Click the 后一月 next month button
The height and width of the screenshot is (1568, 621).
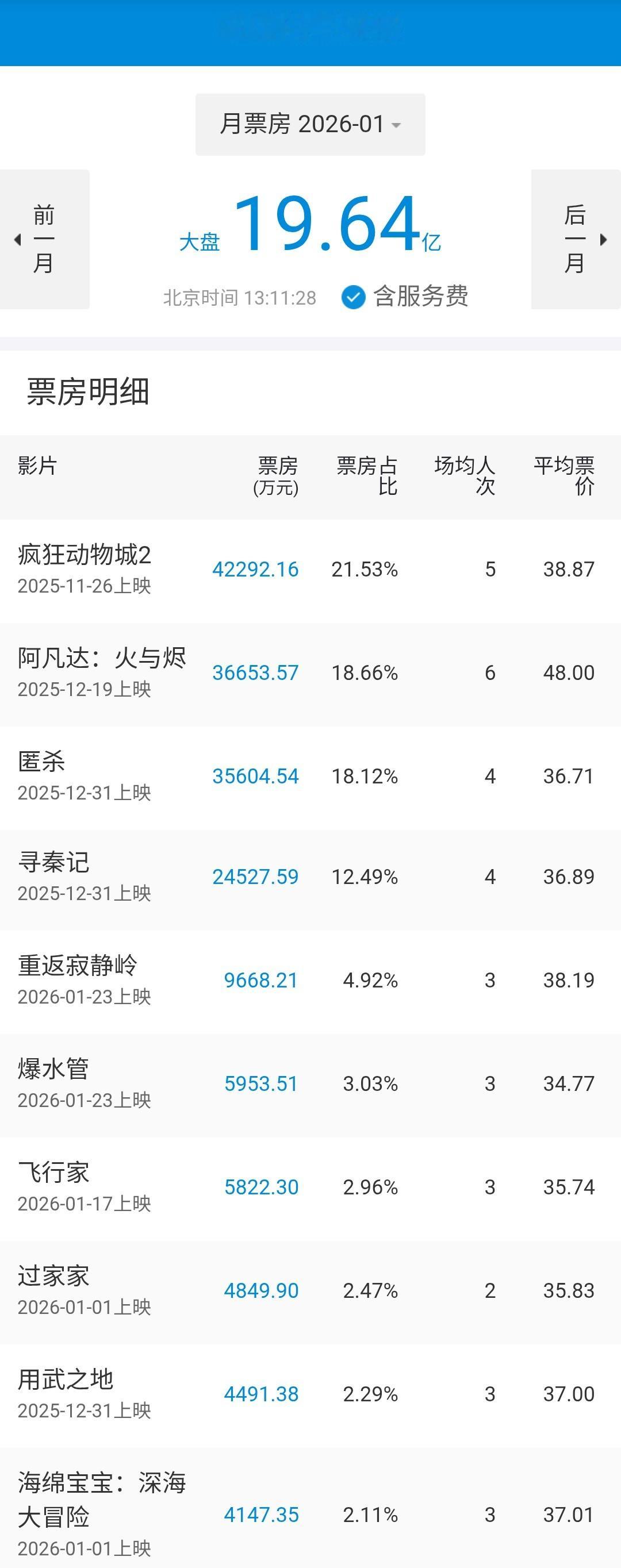(575, 240)
